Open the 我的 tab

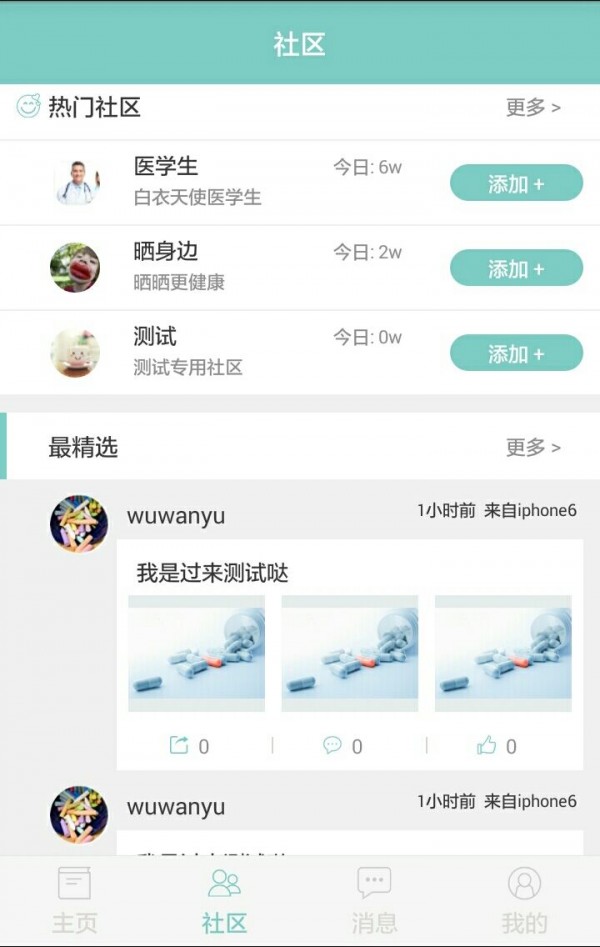524,900
